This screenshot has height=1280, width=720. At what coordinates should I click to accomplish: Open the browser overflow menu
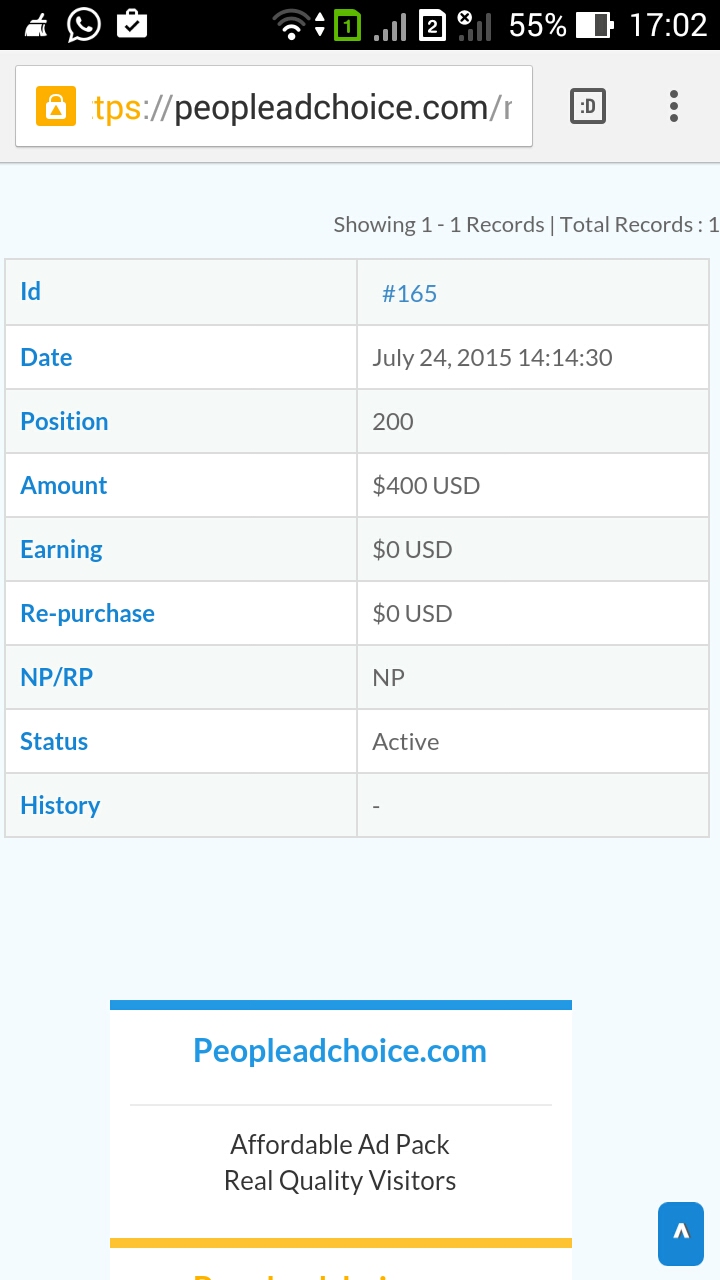(674, 106)
